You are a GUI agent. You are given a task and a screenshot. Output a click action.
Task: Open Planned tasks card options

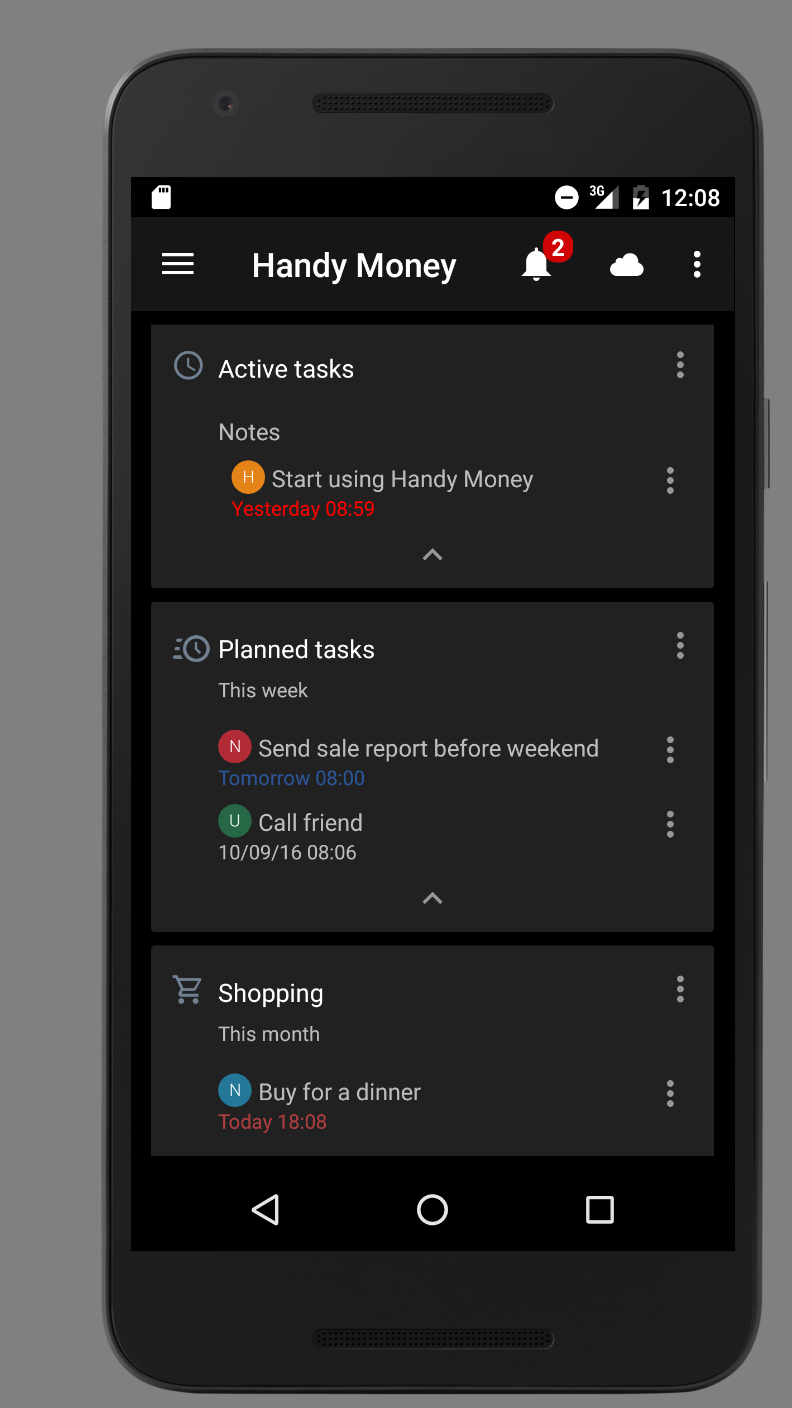coord(680,645)
